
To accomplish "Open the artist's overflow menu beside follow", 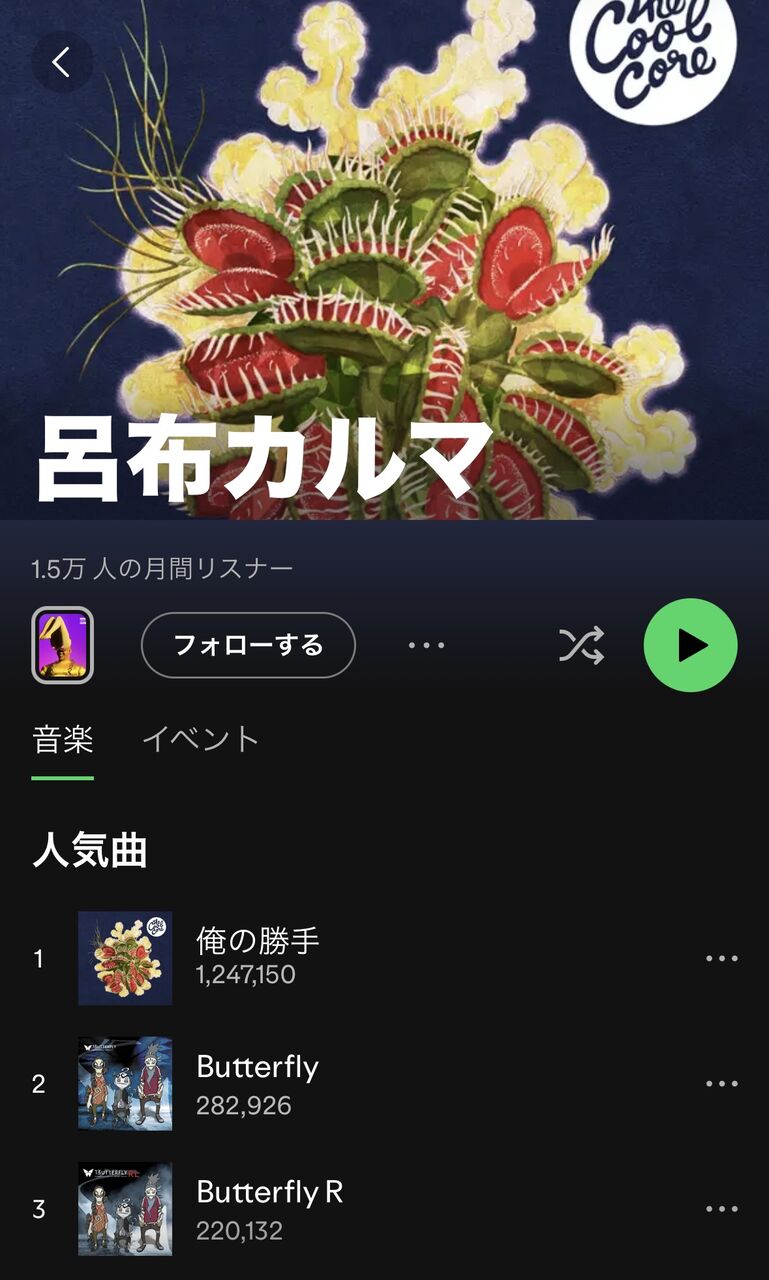I will (x=426, y=646).
